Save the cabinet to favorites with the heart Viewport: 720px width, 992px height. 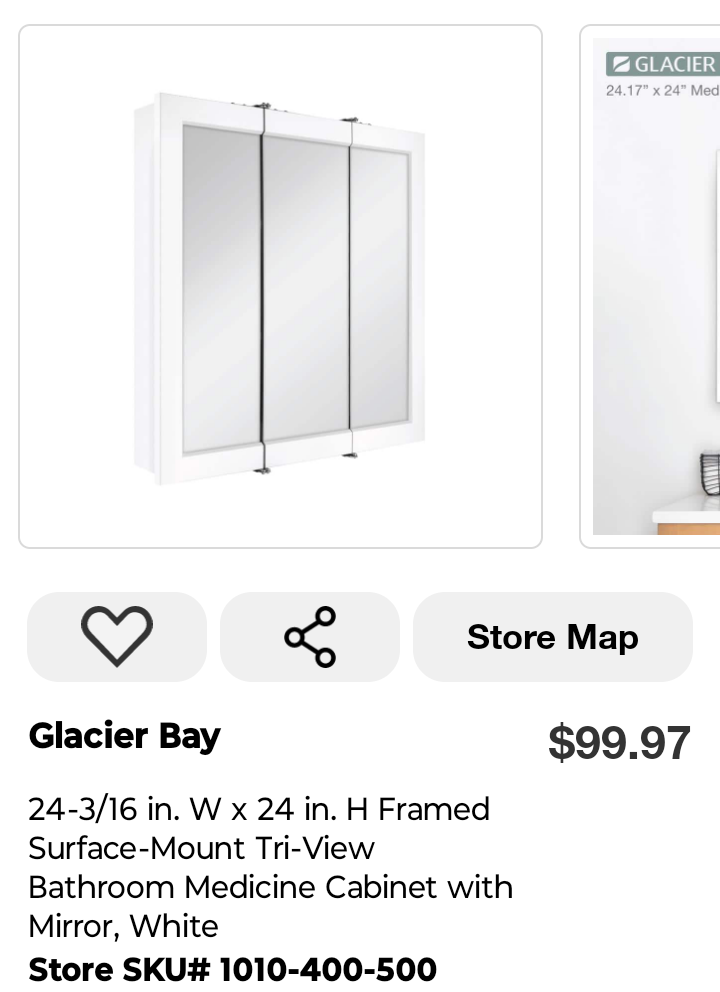117,637
